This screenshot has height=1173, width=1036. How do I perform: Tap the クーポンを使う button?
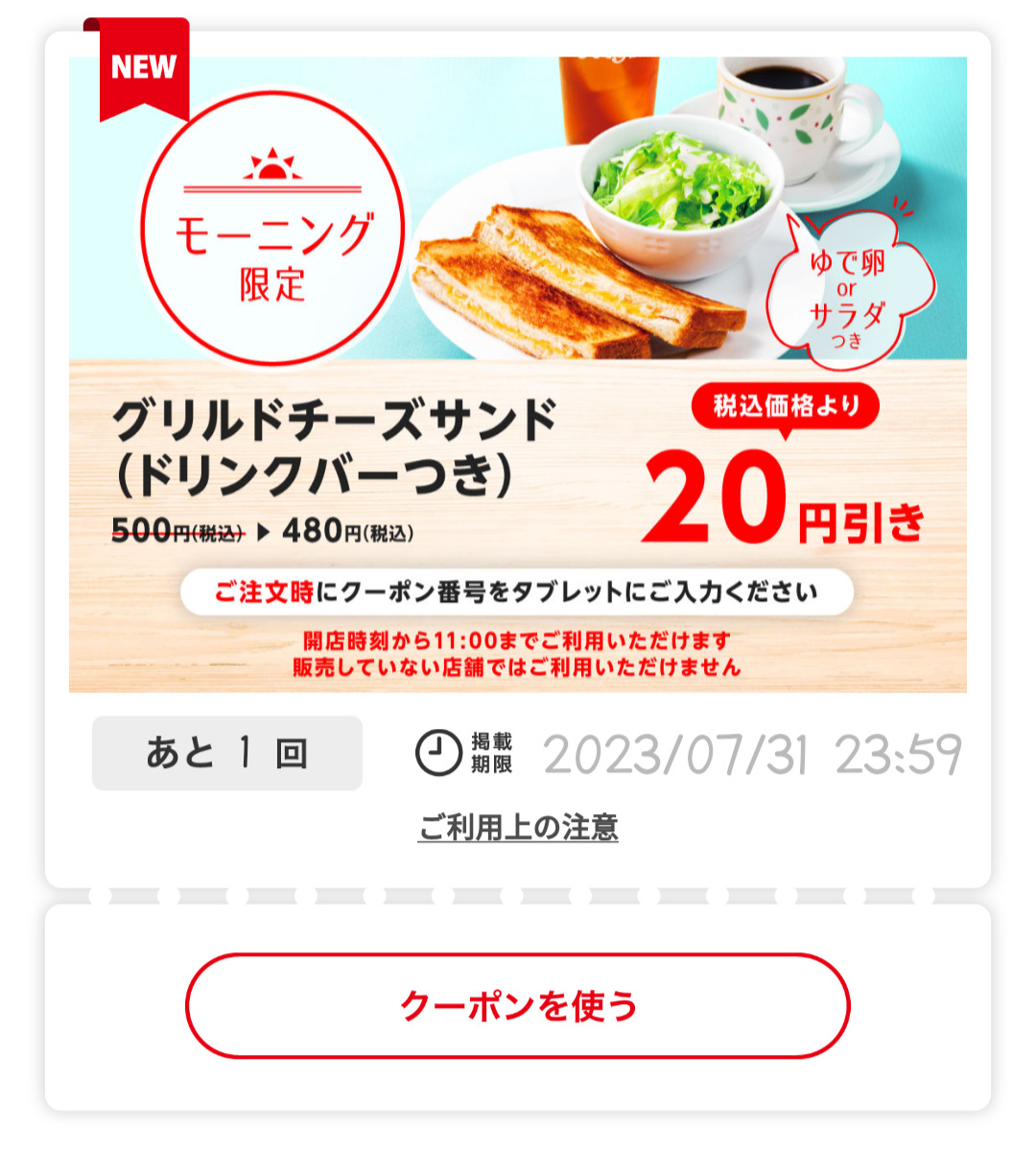point(518,1006)
